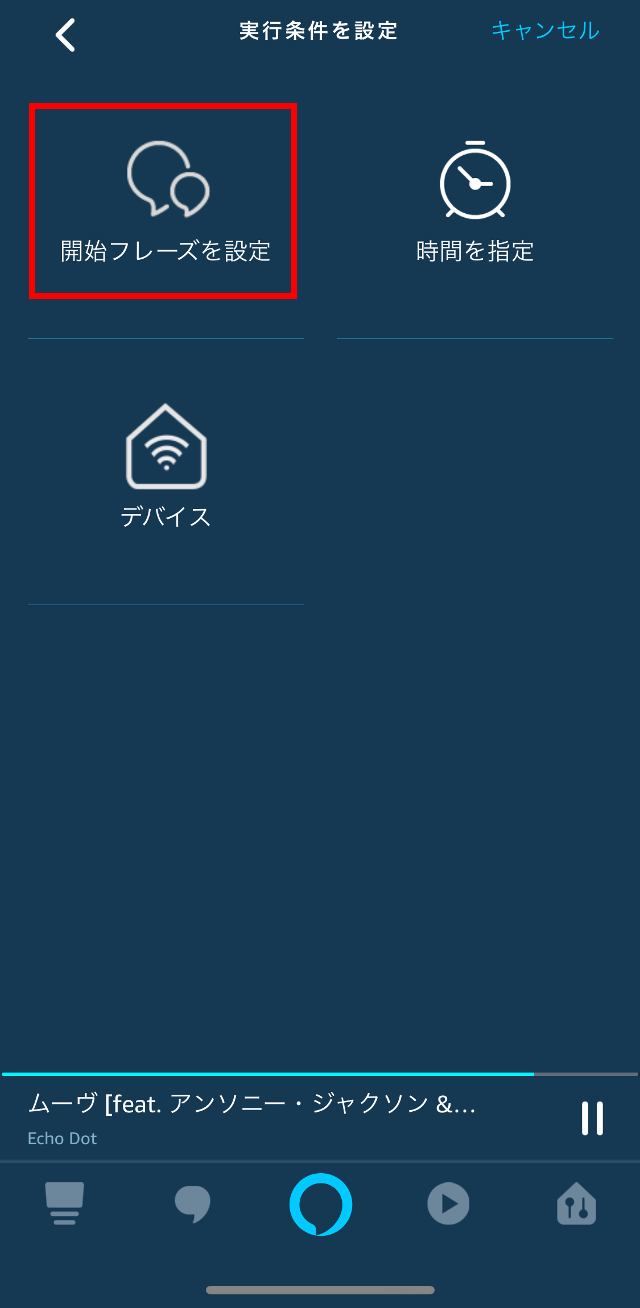Switch to the Home tab
The width and height of the screenshot is (640, 1308).
coord(65,1204)
